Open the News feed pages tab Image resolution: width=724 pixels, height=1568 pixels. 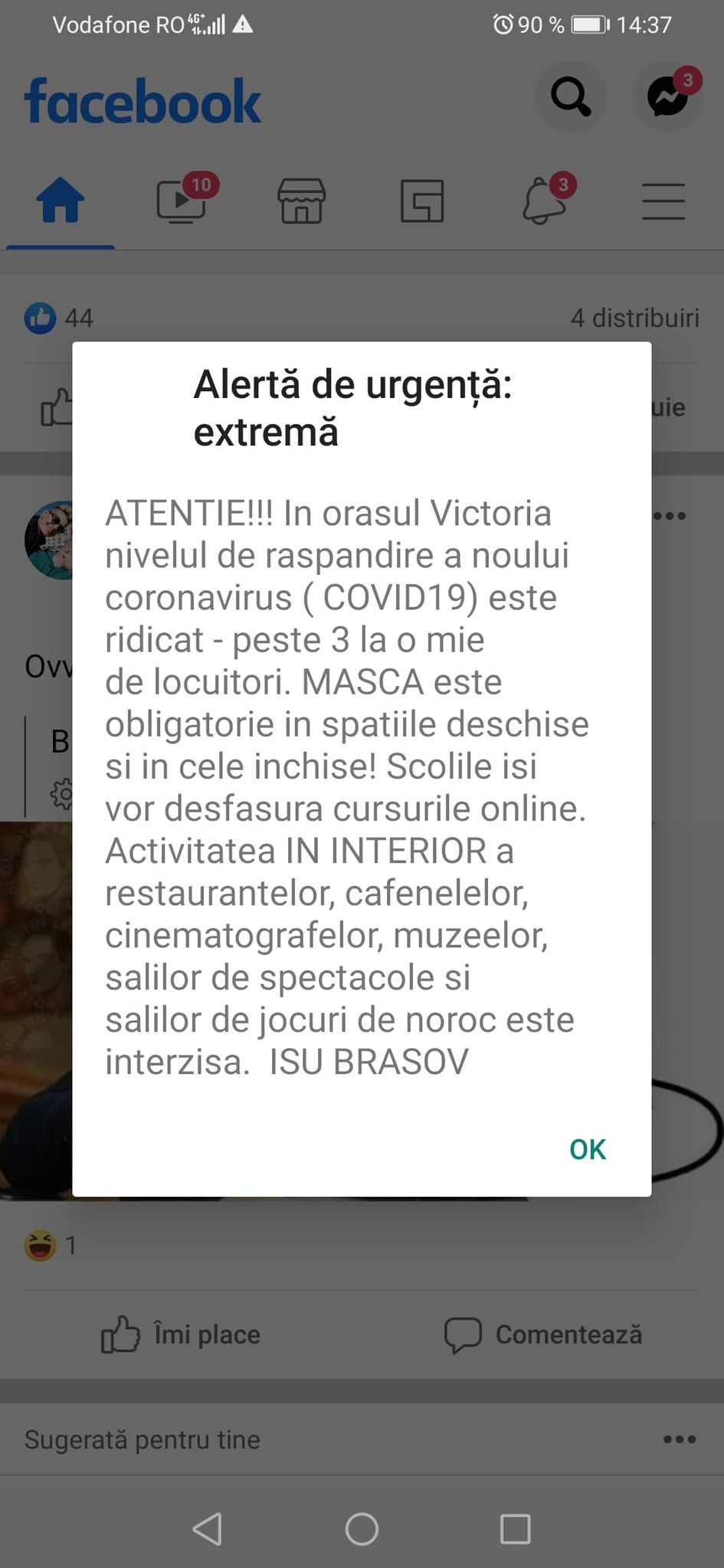click(422, 201)
